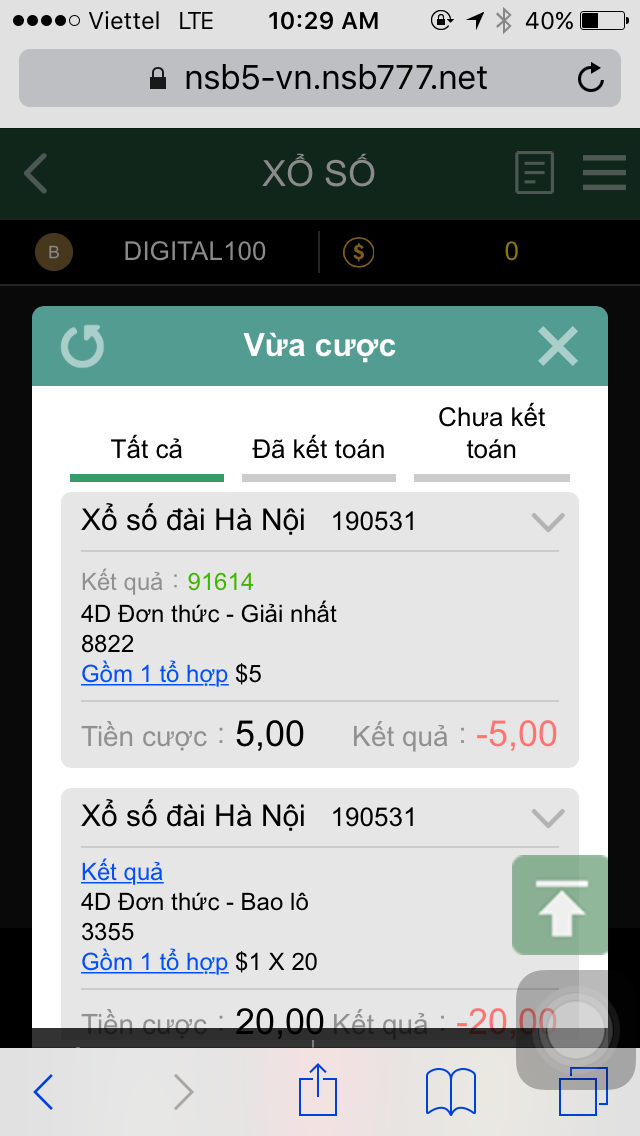Go to previous page in Safari
640x1136 pixels.
tap(44, 1092)
